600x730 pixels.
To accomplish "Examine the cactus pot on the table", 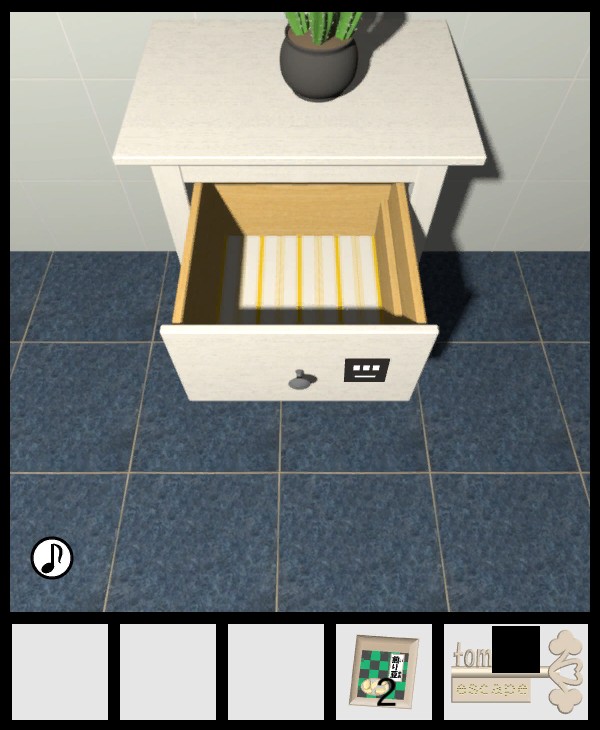I will click(319, 58).
